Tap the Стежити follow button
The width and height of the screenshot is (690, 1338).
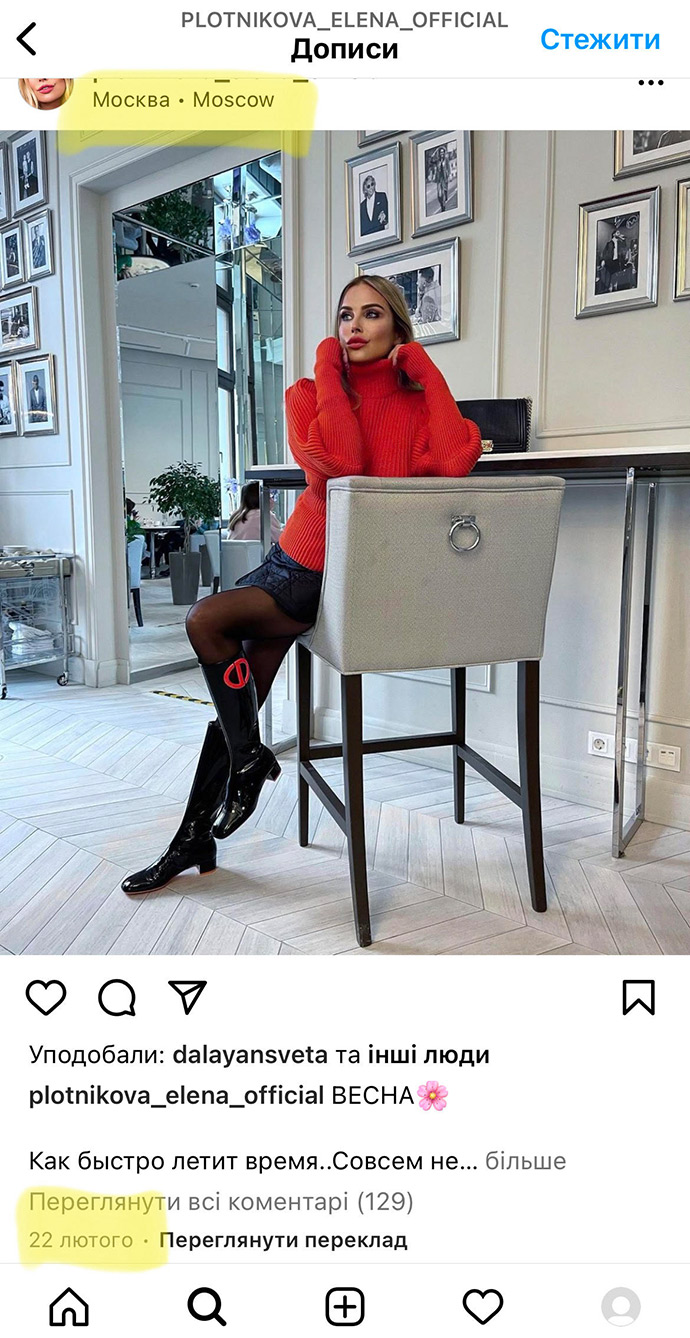point(599,39)
